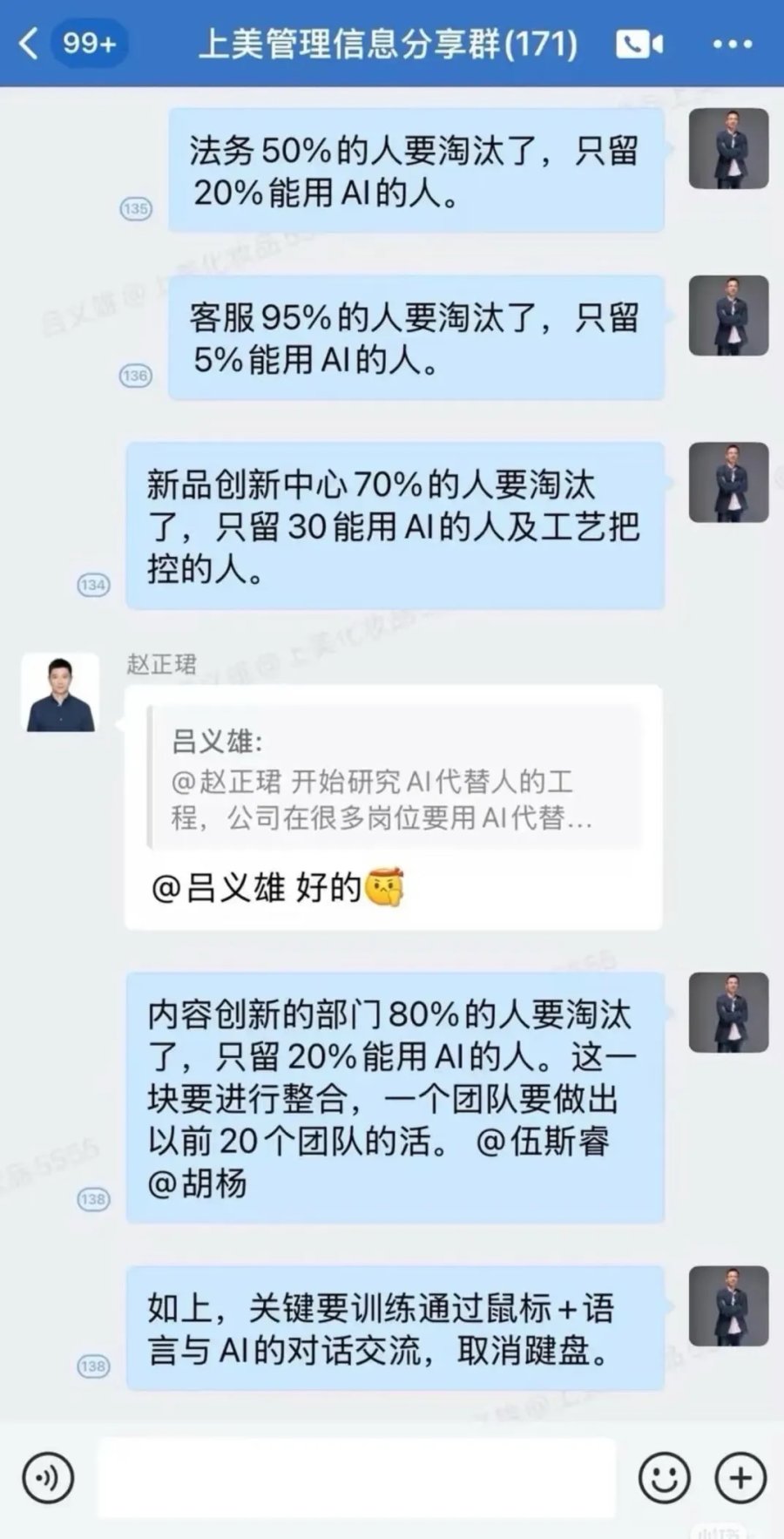
Task: Tap the message input field
Action: click(357, 1478)
